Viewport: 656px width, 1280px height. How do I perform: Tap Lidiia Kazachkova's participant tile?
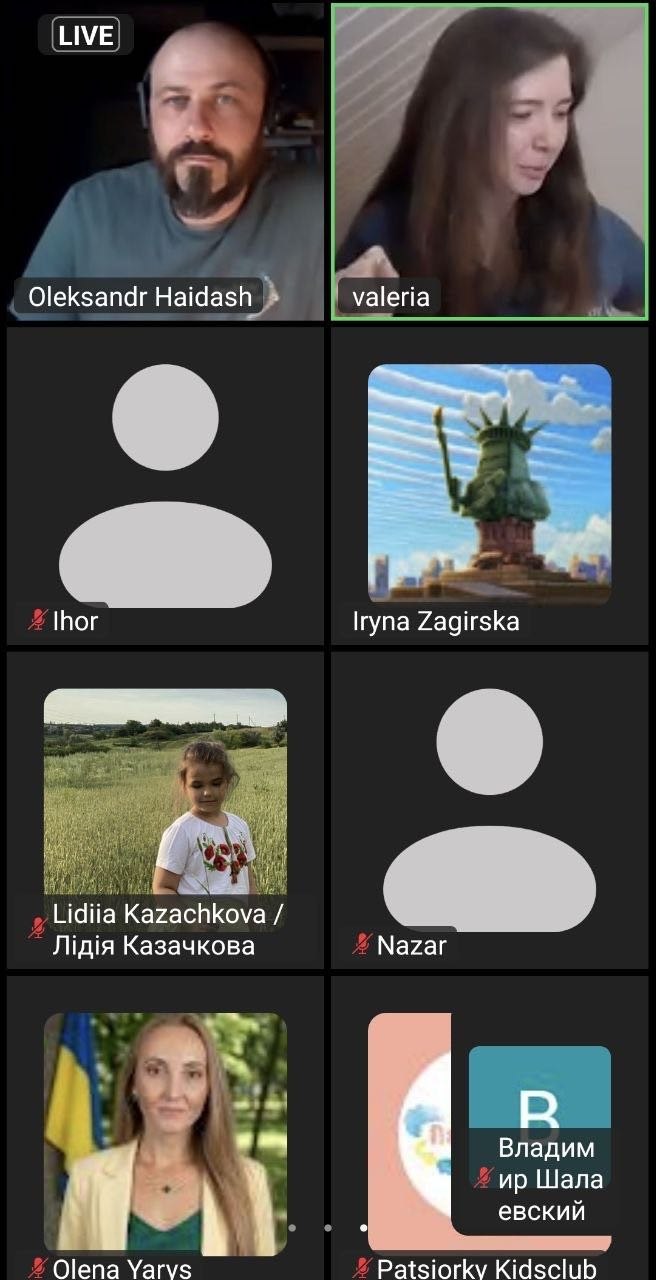tap(165, 809)
